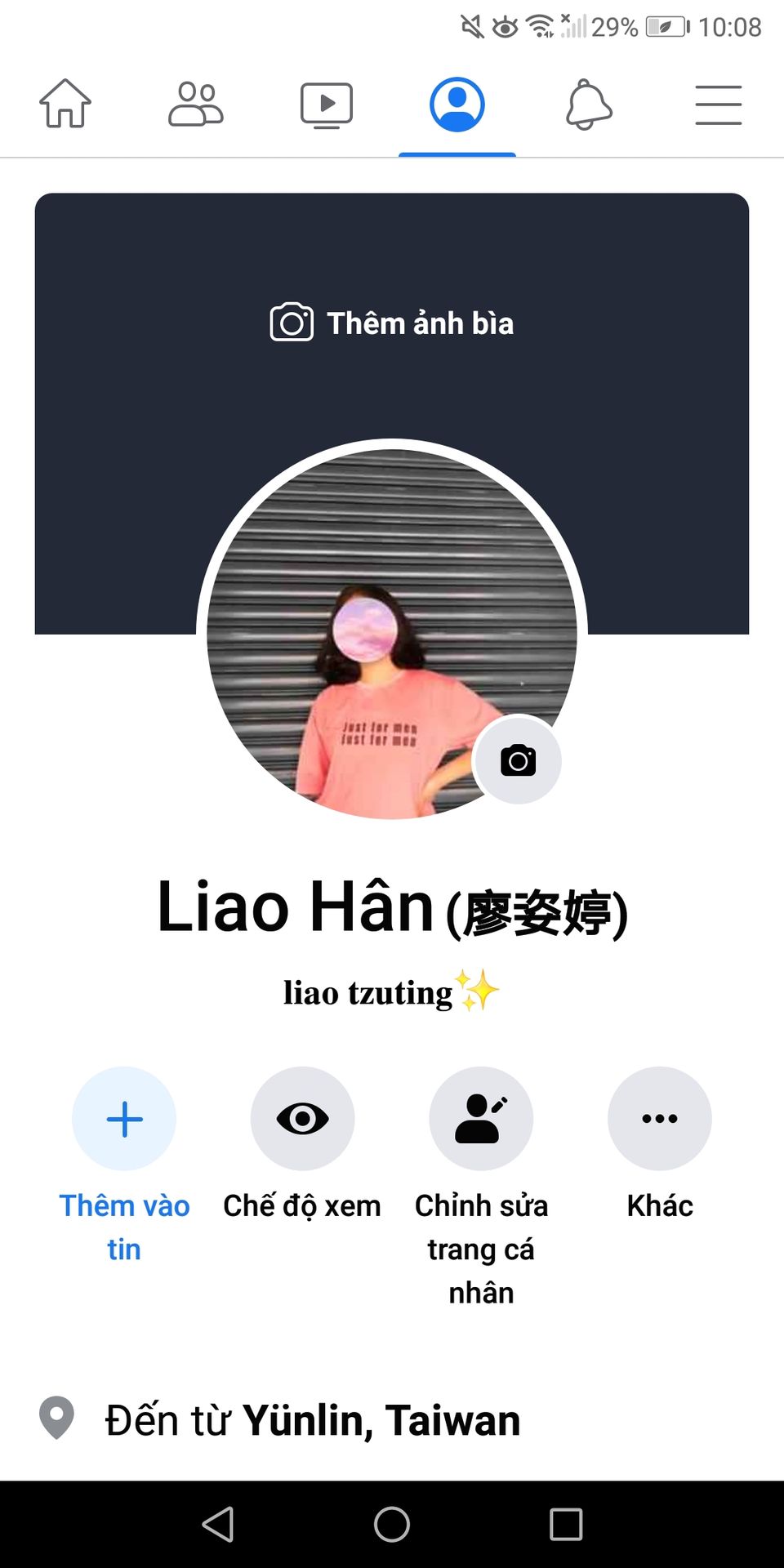Tap the system home button
The height and width of the screenshot is (1568, 784).
click(392, 1524)
